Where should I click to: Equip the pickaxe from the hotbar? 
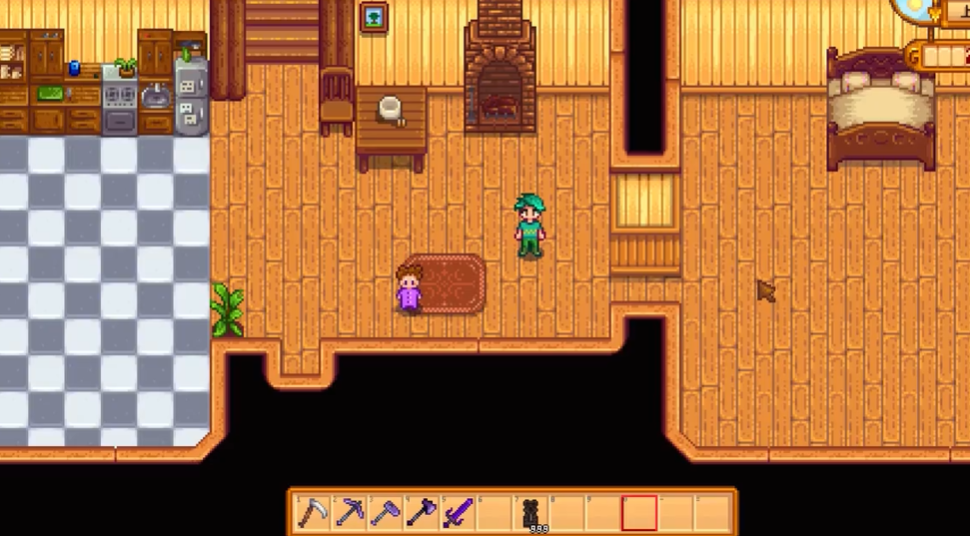click(x=350, y=513)
